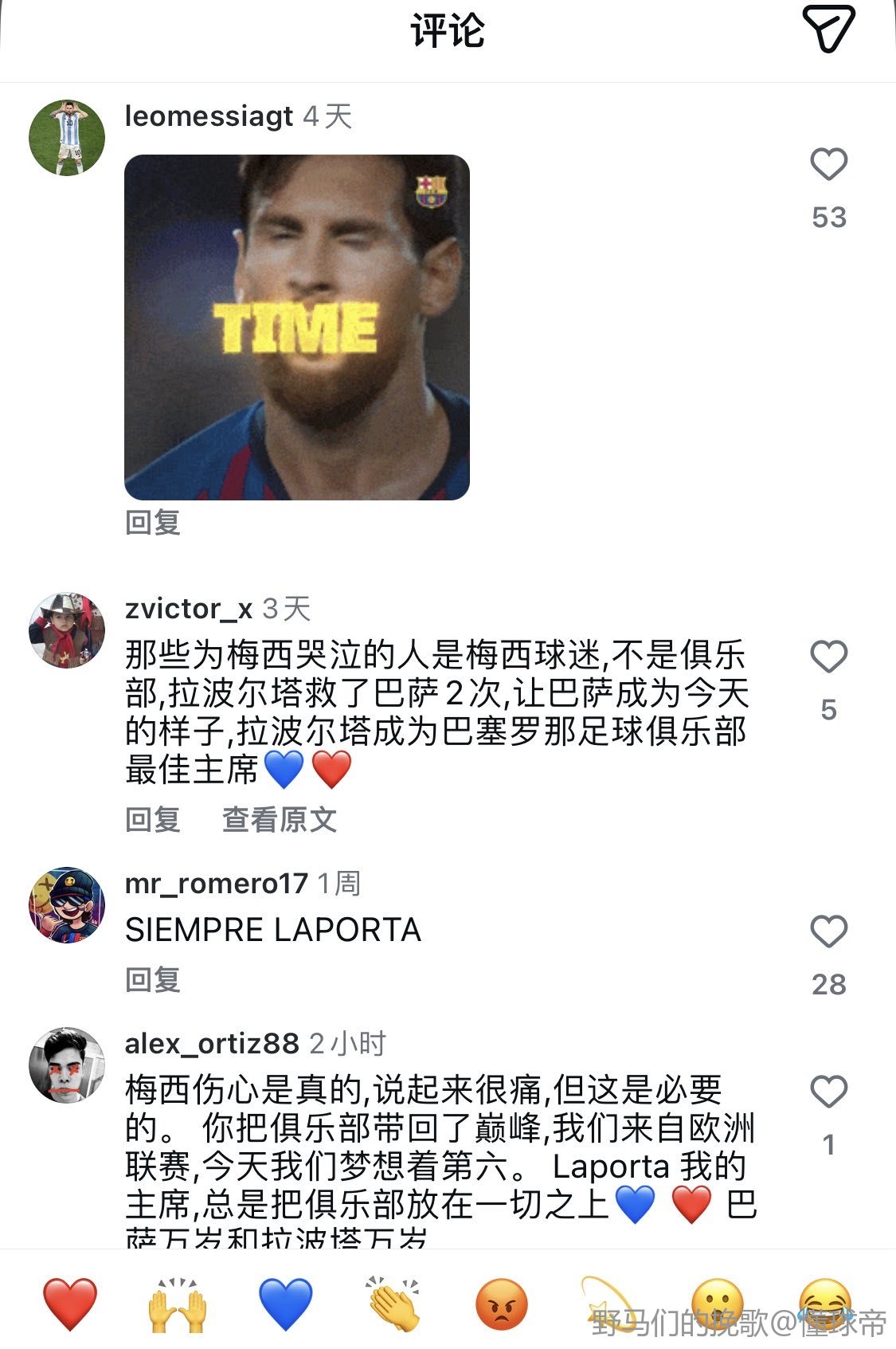
Task: Tap the share arrow icon in the header
Action: coord(828,29)
